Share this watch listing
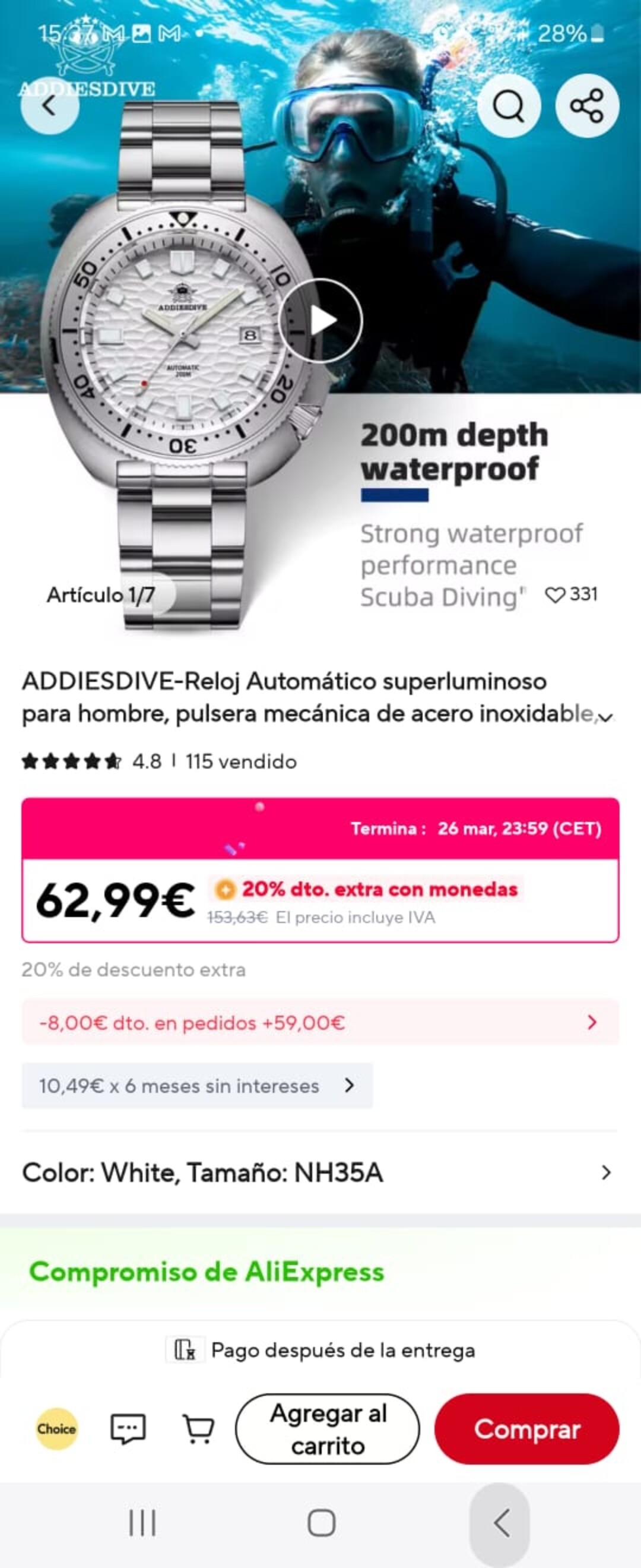Viewport: 641px width, 1568px height. [586, 106]
